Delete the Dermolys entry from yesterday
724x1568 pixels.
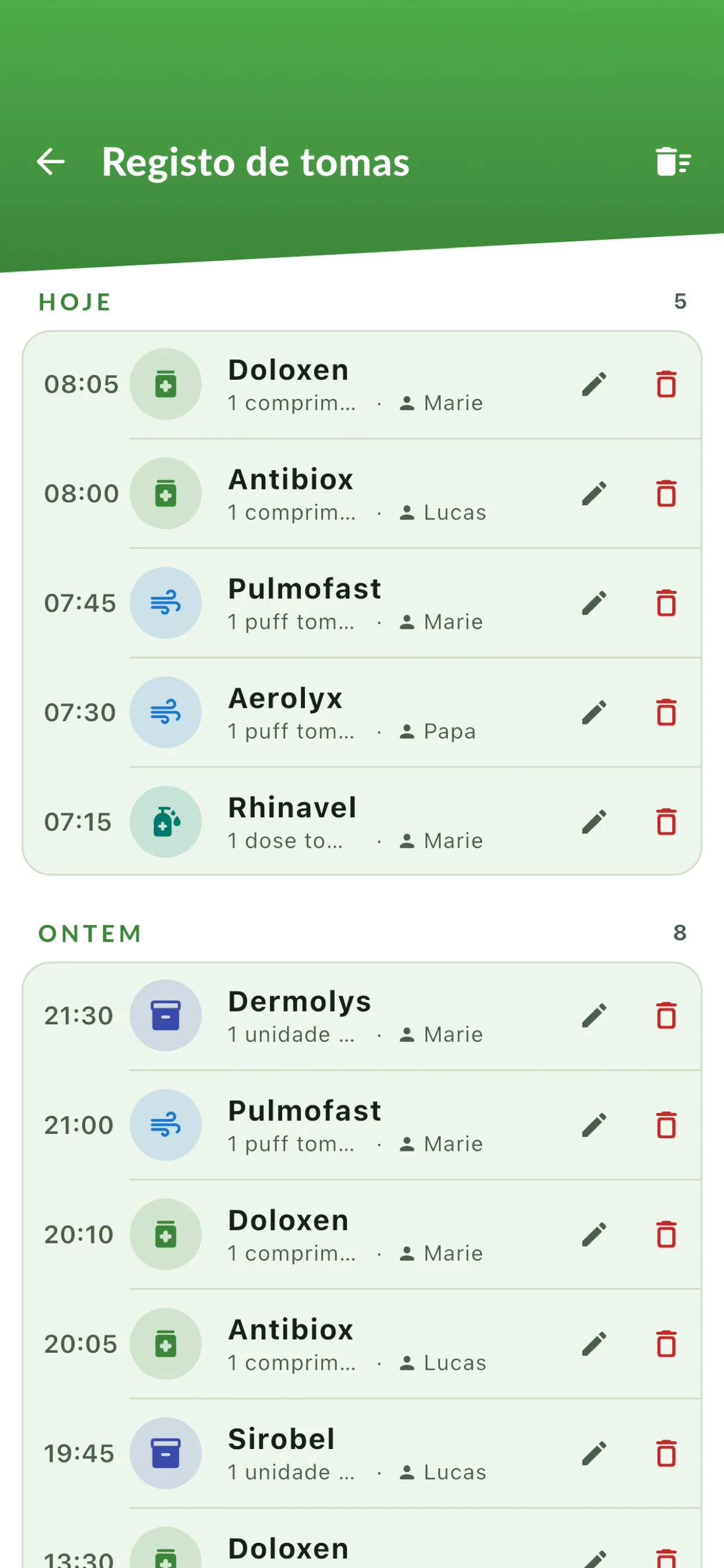tap(666, 1016)
